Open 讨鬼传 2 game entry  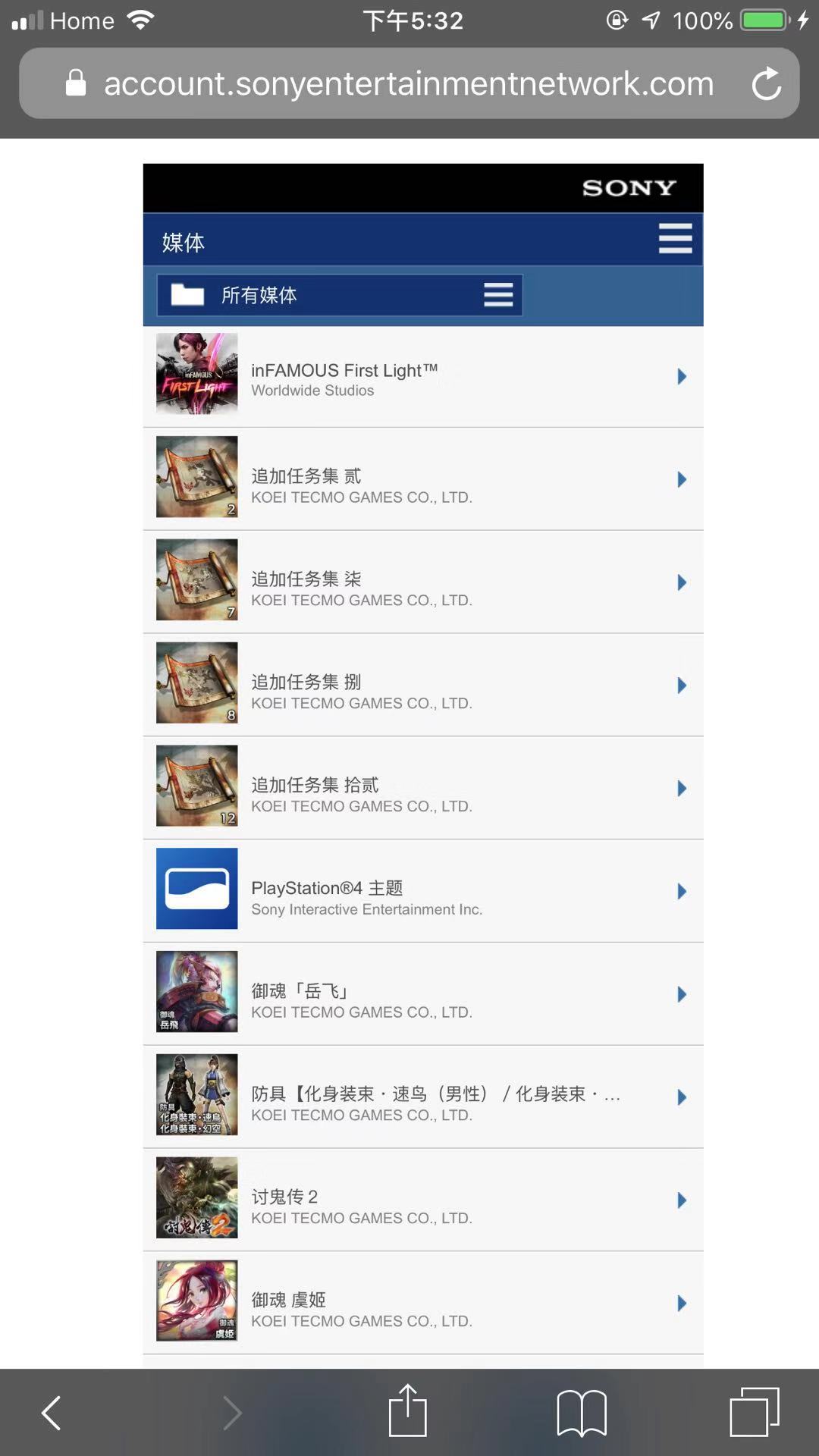[423, 1200]
